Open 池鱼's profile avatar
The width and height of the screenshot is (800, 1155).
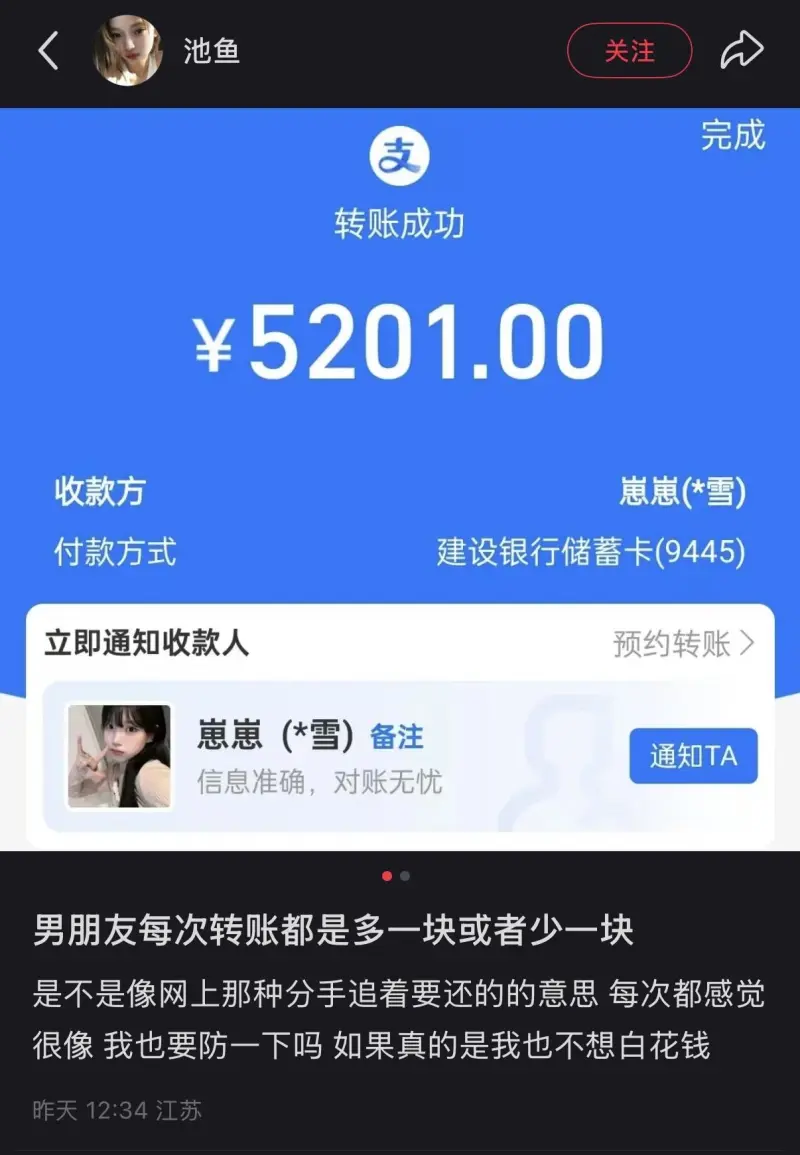pos(128,51)
